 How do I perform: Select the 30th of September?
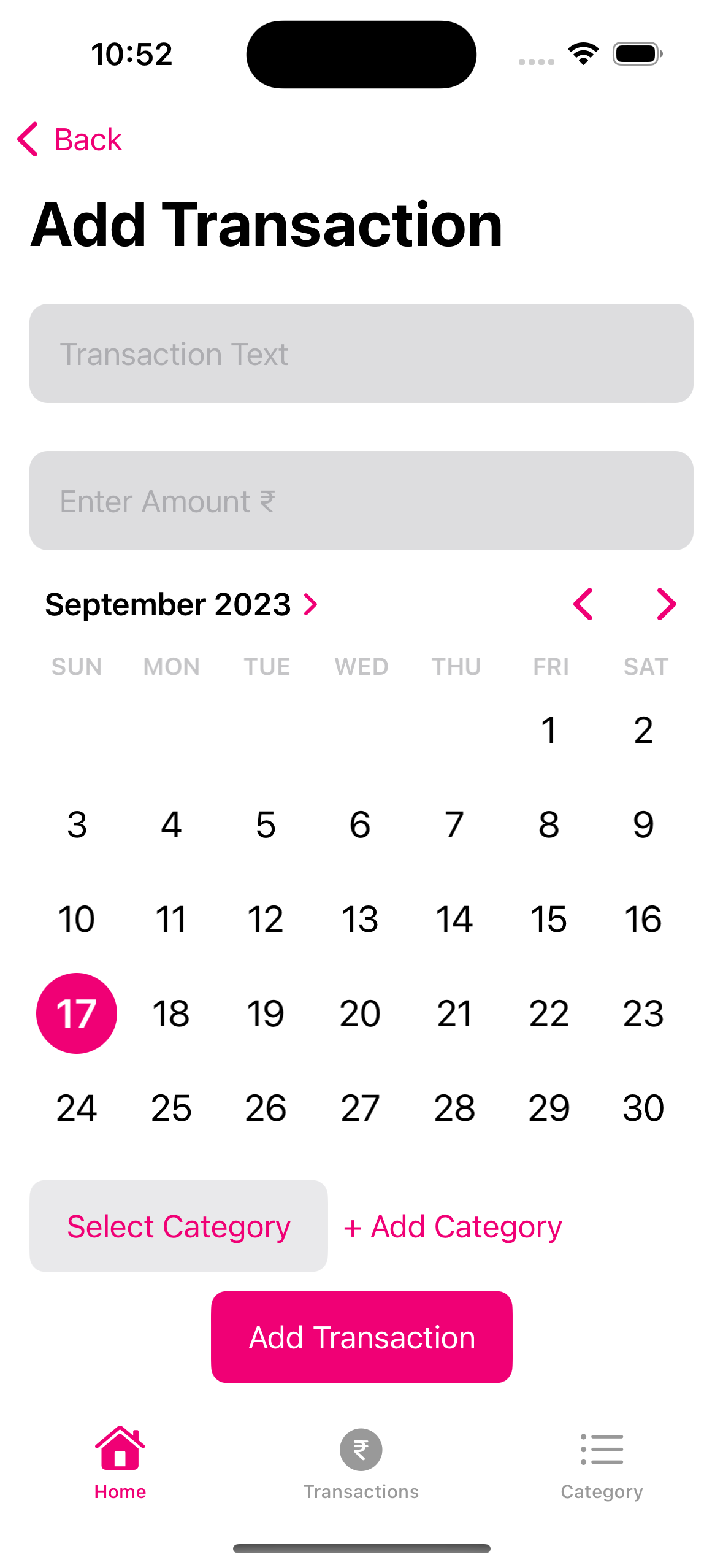(643, 1108)
